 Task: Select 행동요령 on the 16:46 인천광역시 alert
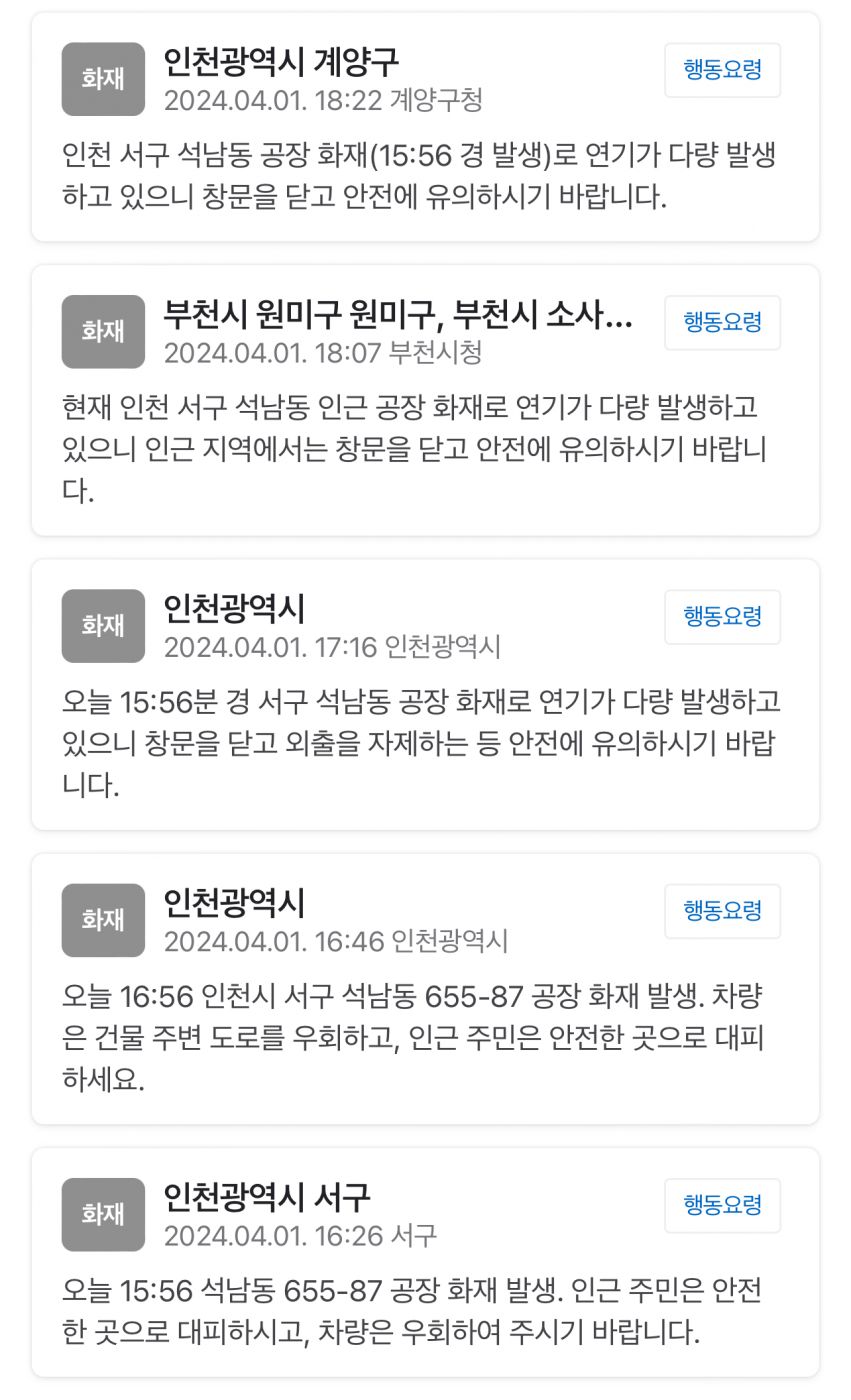722,911
